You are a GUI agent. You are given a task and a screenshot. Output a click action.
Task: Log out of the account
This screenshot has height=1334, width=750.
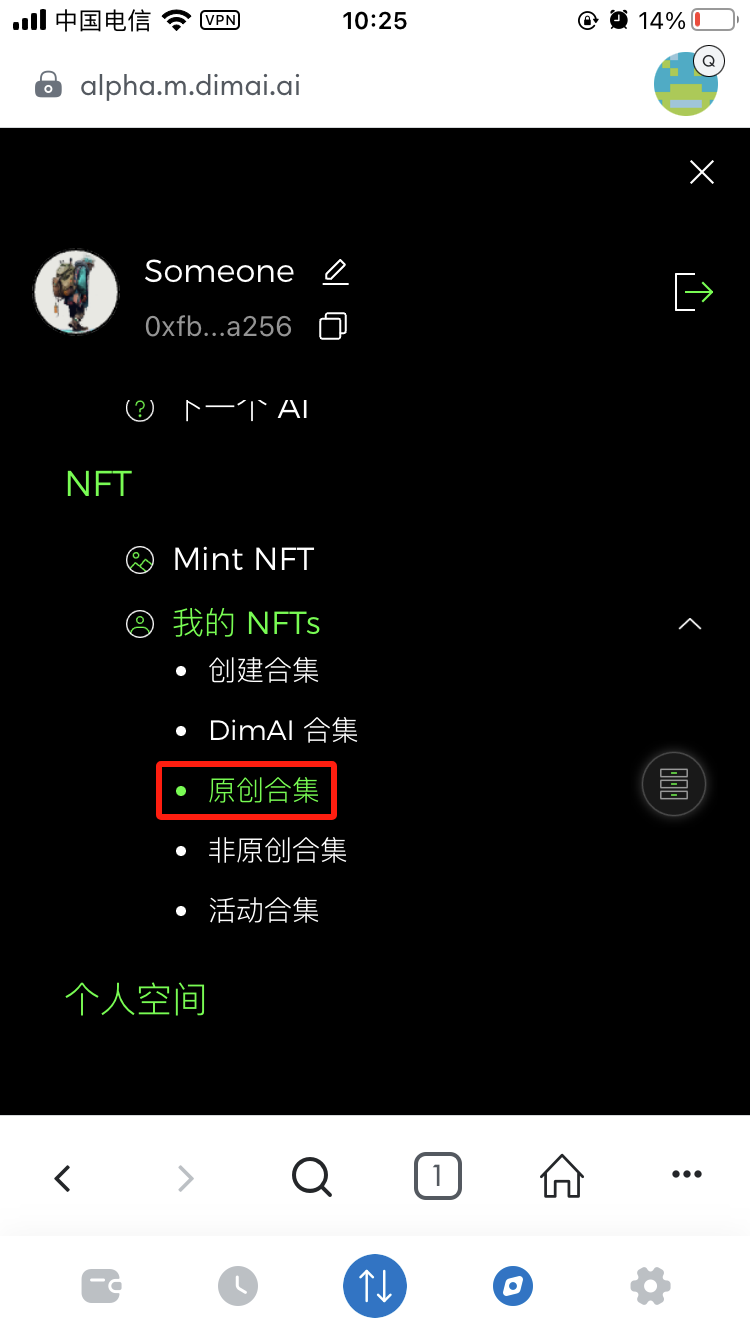(694, 292)
